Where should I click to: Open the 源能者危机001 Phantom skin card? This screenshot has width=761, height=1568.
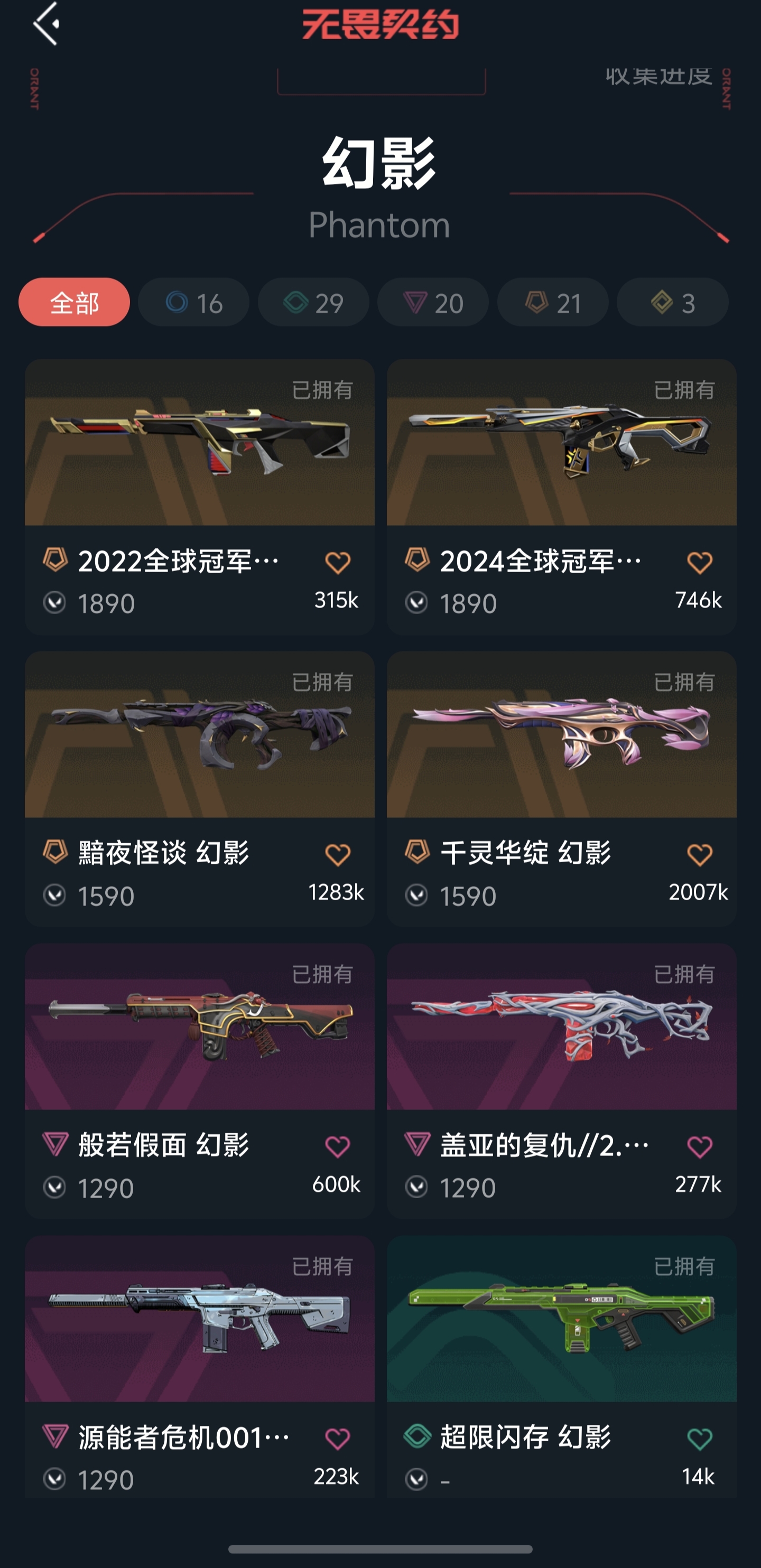(200, 1367)
